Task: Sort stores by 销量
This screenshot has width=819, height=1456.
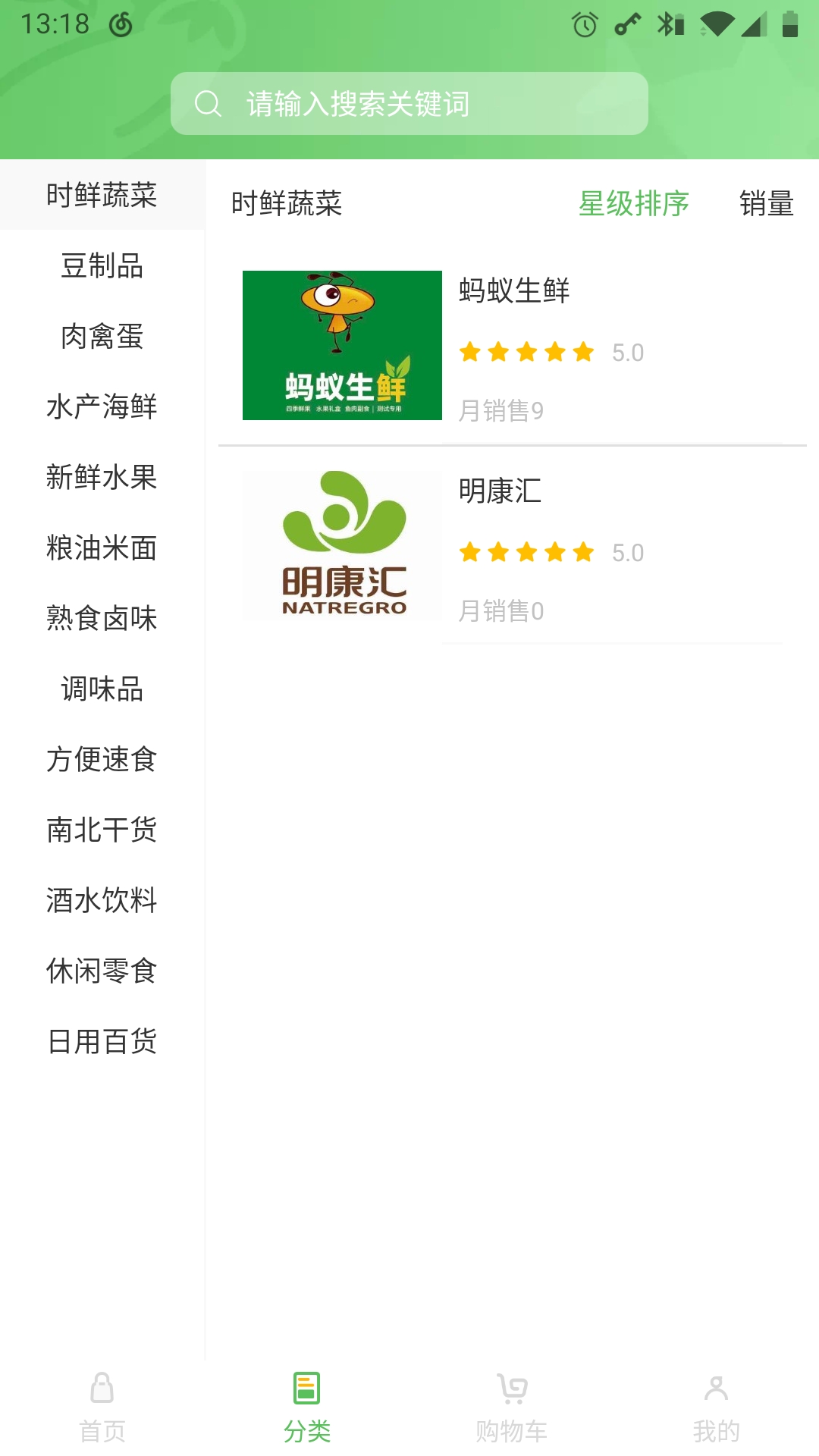Action: click(x=767, y=203)
